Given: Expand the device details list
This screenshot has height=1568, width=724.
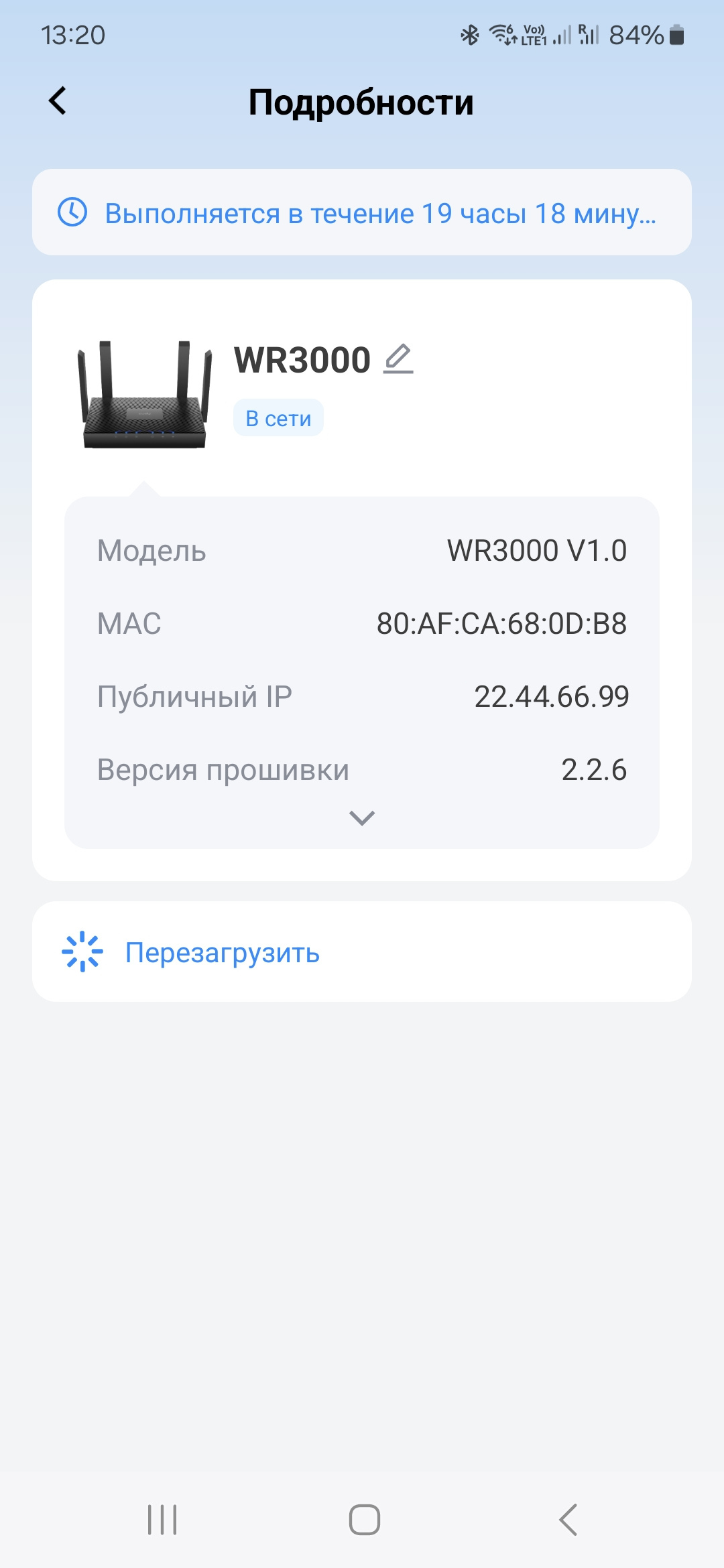Looking at the screenshot, I should tap(362, 818).
